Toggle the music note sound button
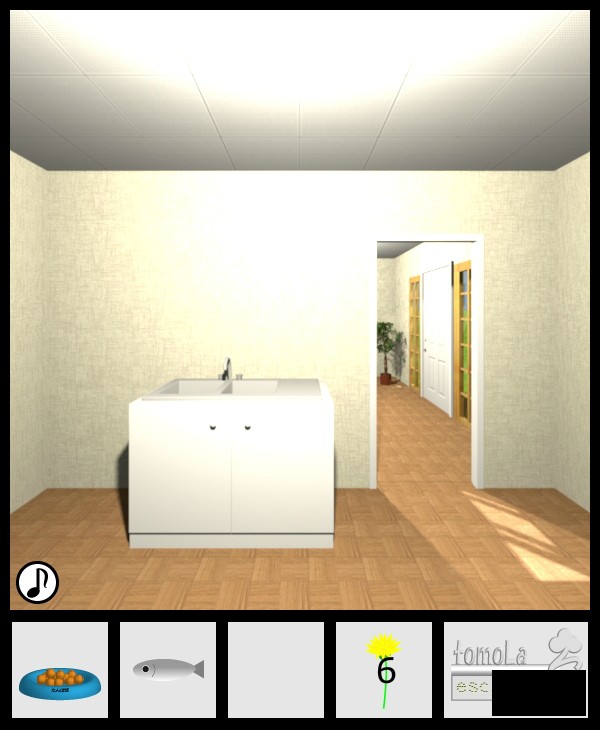 [37, 582]
